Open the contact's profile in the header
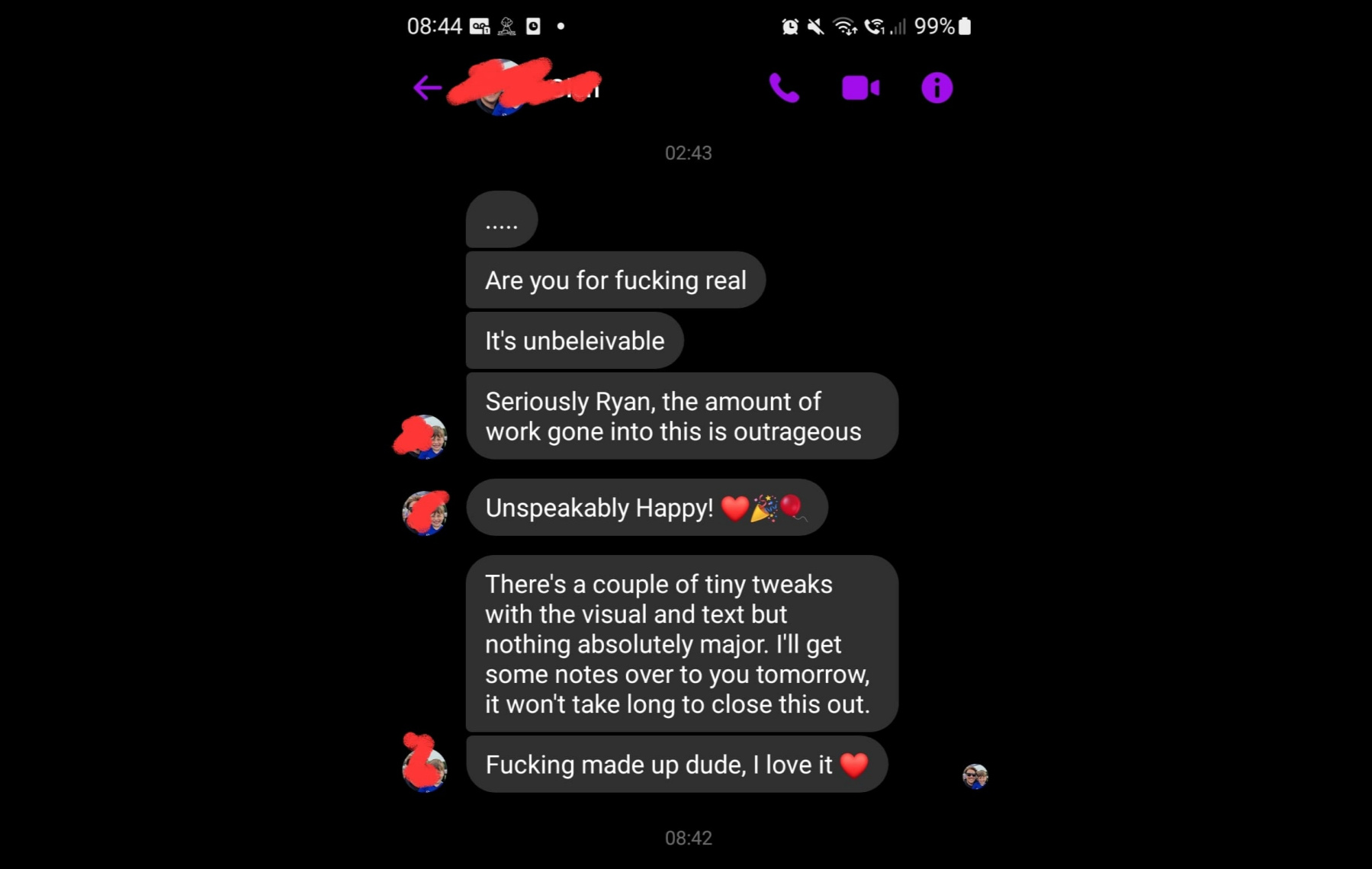Viewport: 1372px width, 869px height. tap(526, 88)
